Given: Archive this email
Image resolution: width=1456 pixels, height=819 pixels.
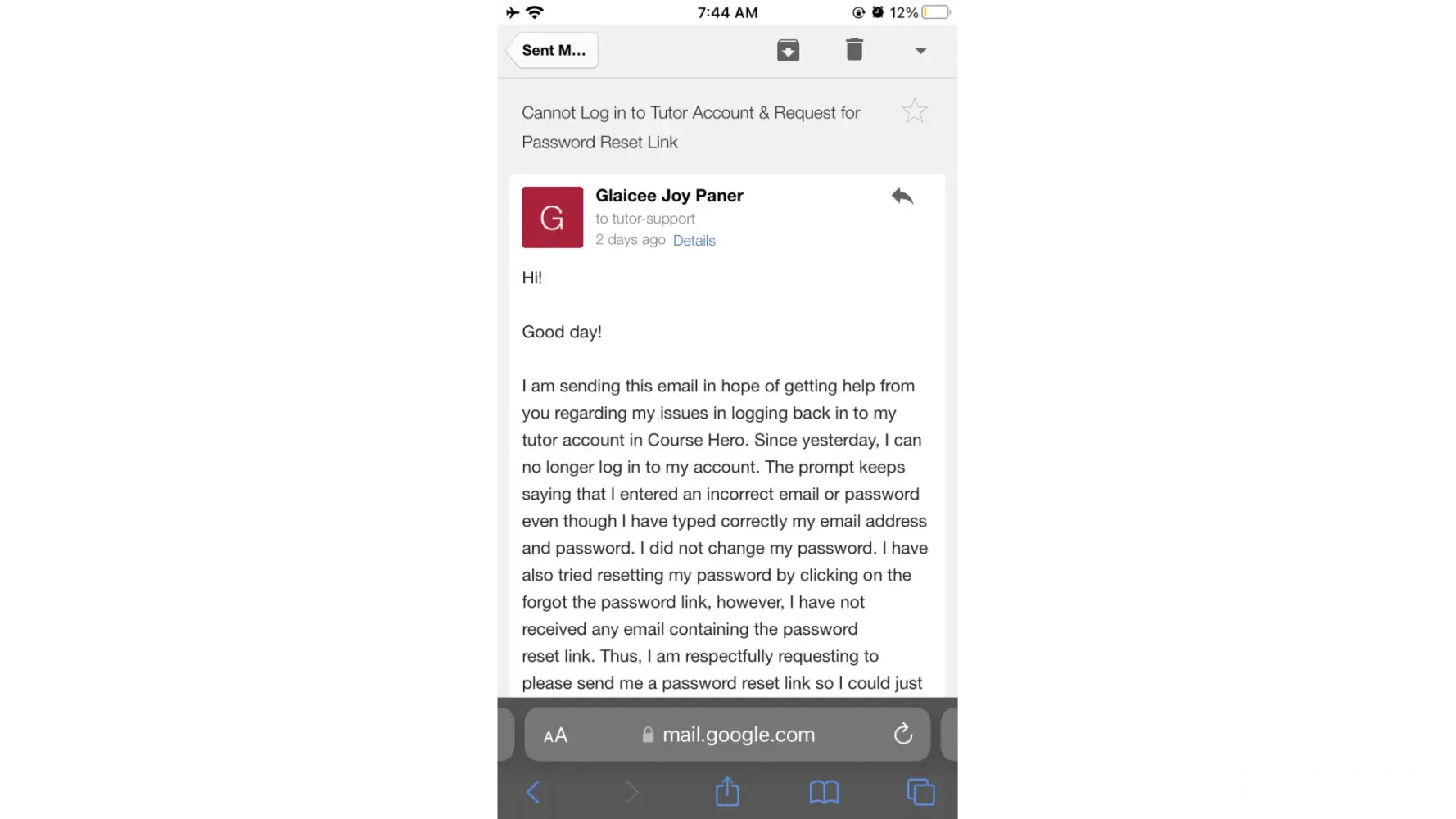Looking at the screenshot, I should (x=788, y=51).
